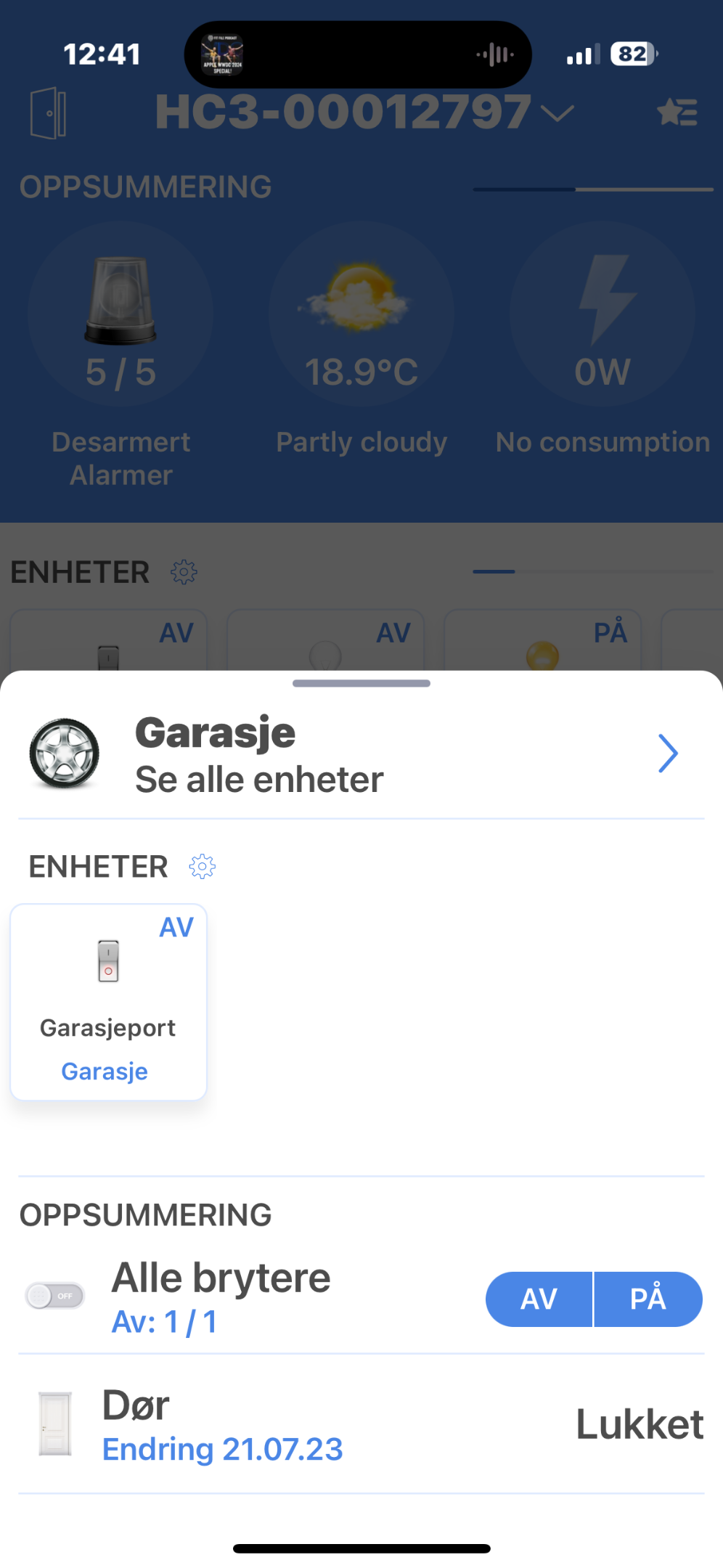Open the ENHETER settings gear in the sheet
Viewport: 723px width, 1568px height.
(203, 866)
